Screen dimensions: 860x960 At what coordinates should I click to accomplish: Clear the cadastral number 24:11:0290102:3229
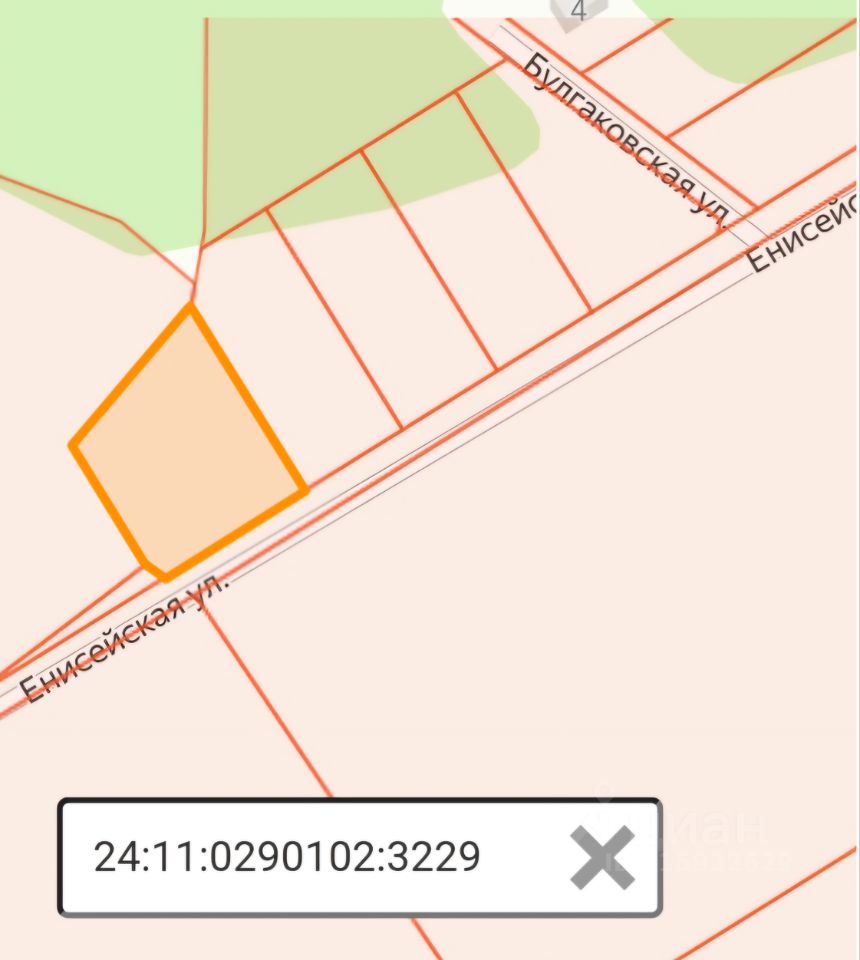point(602,857)
